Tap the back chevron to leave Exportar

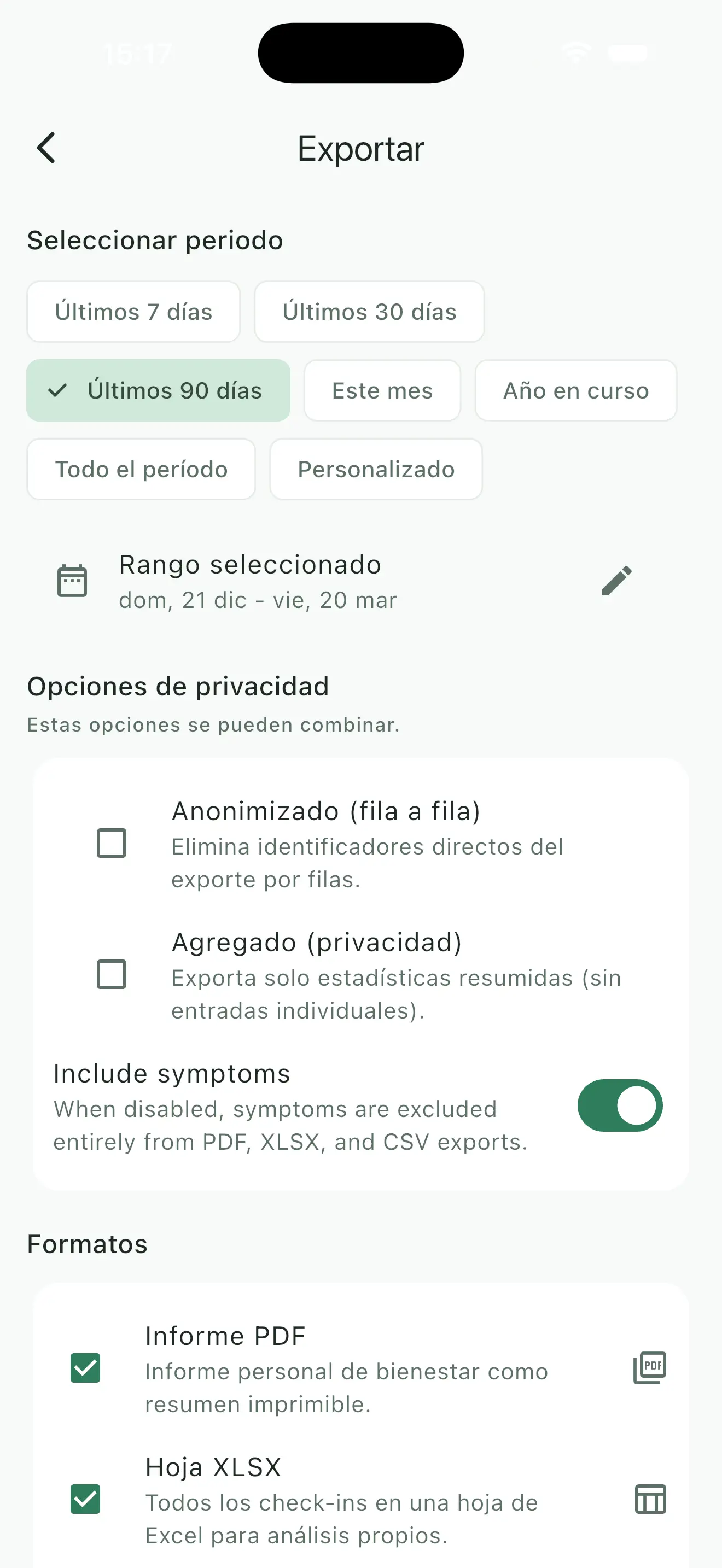[x=46, y=147]
